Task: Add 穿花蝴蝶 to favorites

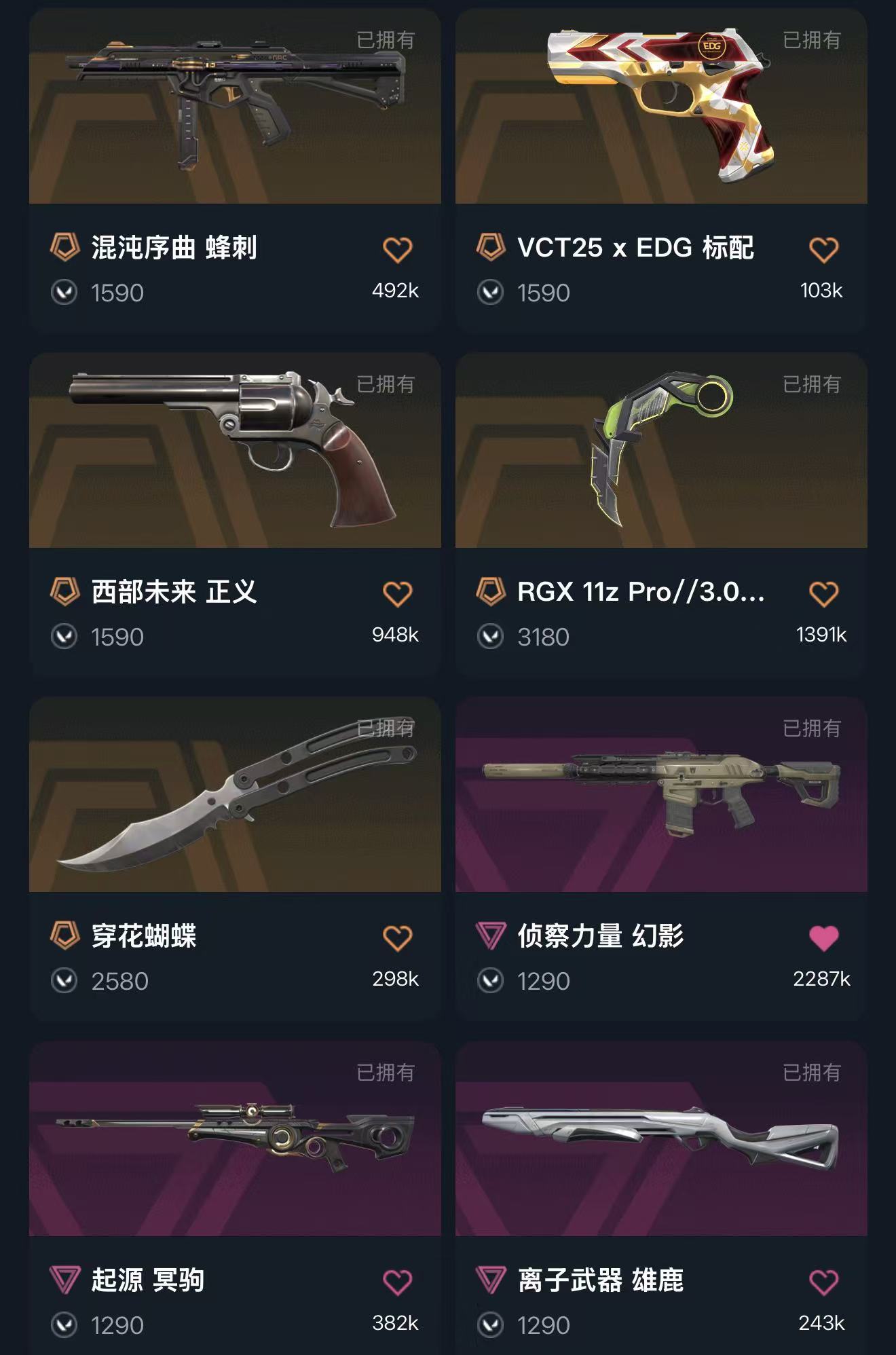Action: tap(397, 938)
